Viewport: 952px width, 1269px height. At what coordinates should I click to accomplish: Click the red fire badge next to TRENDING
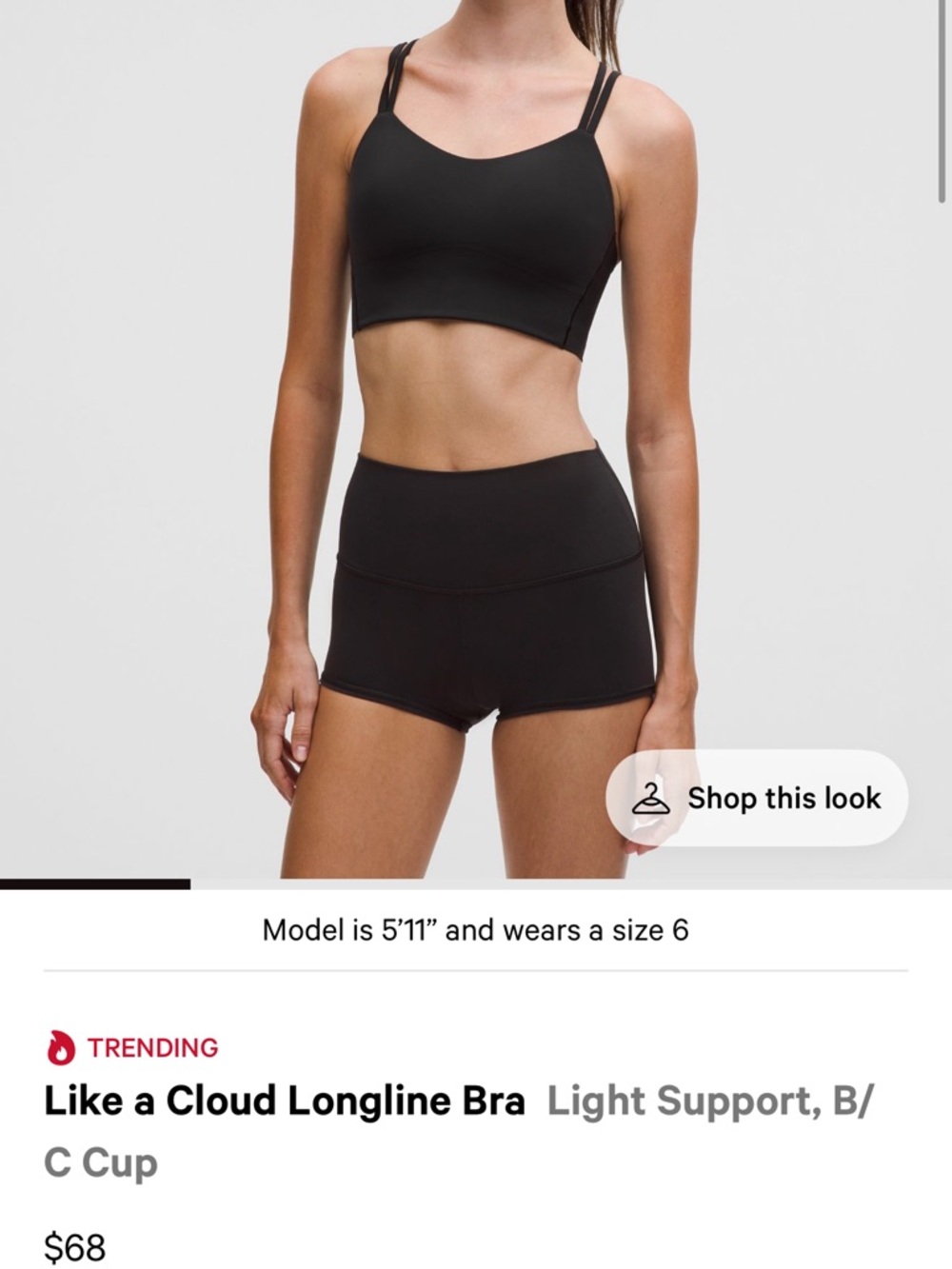click(x=58, y=1048)
